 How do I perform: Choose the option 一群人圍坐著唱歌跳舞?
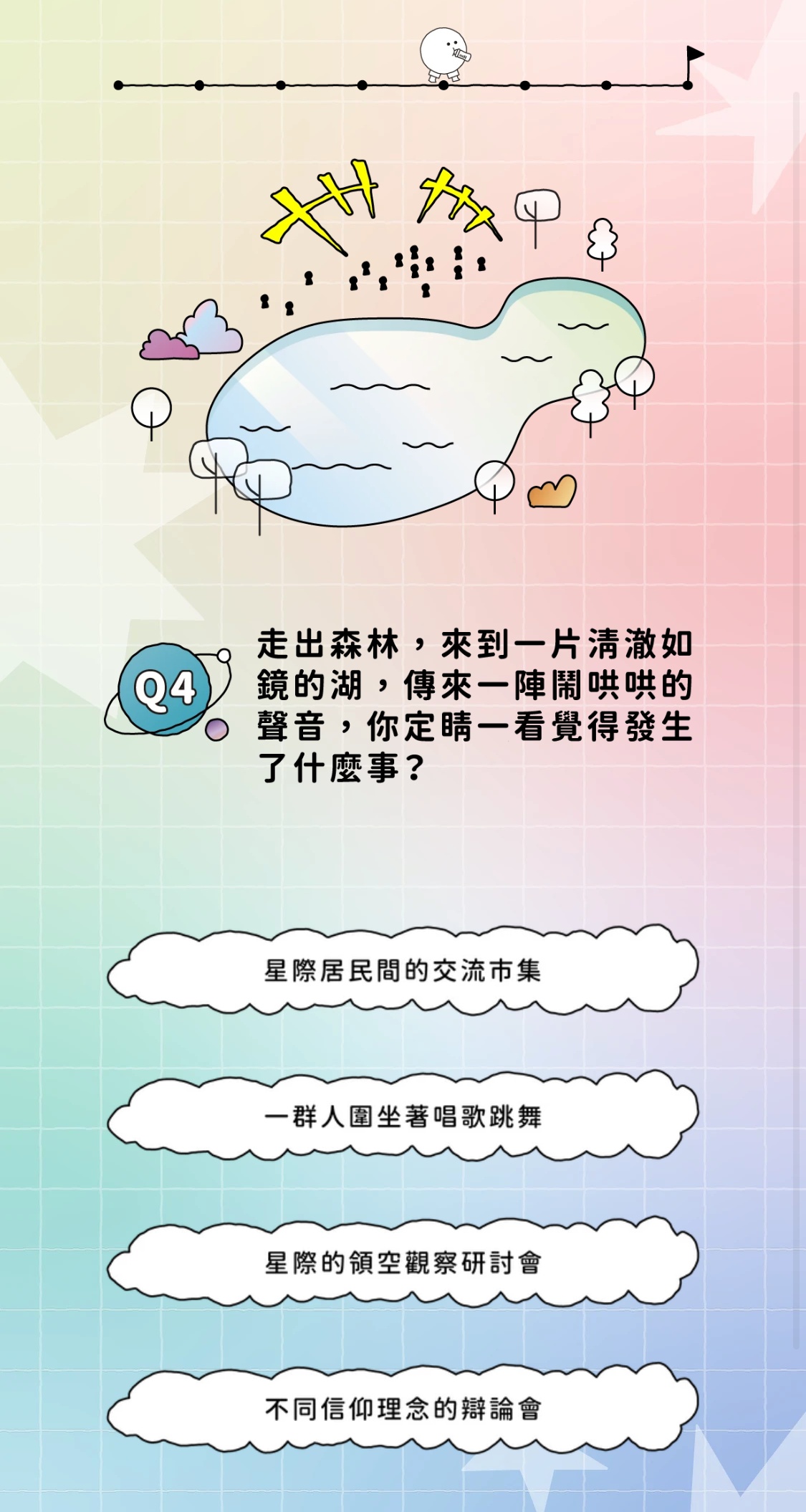[403, 1117]
